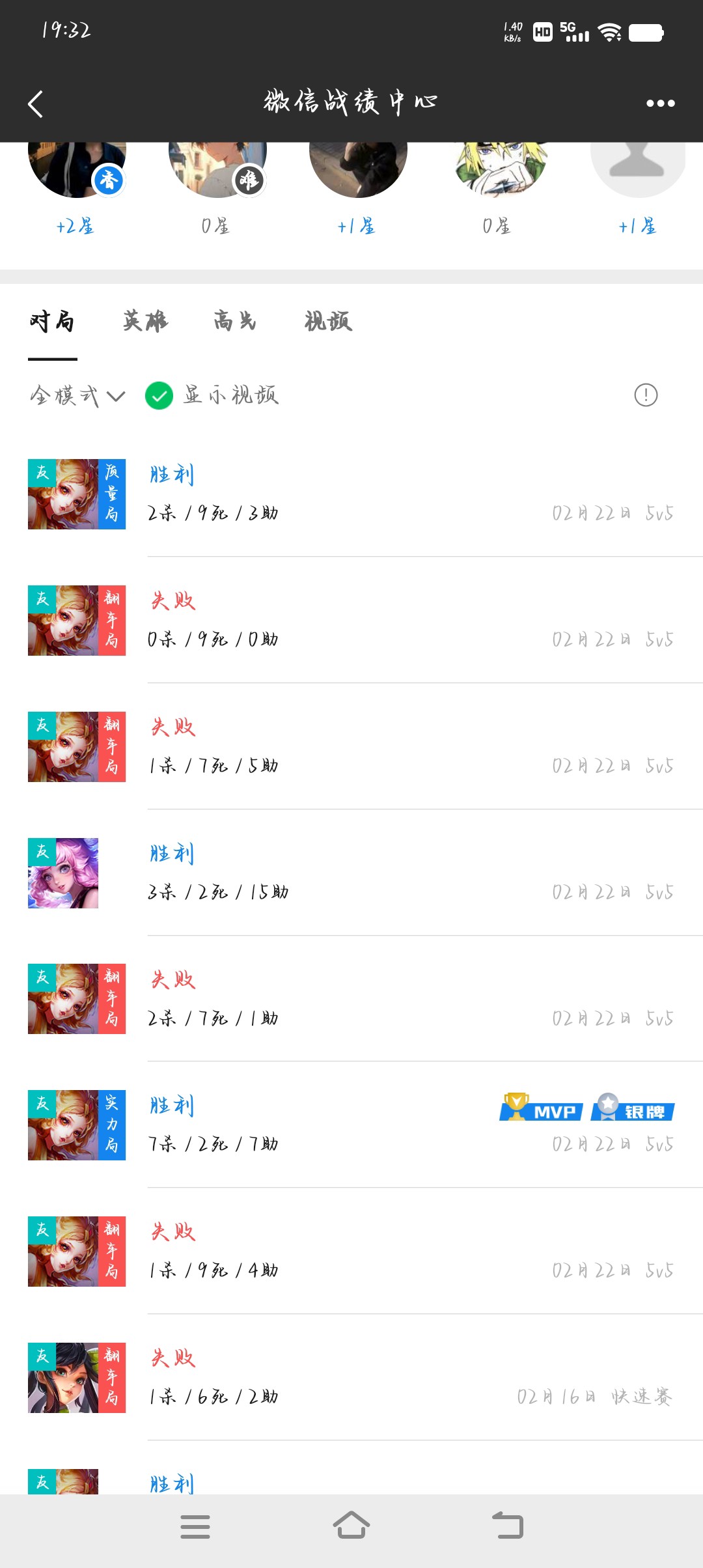The height and width of the screenshot is (1568, 703).
Task: Uncheck the 显示视频 option
Action: (x=159, y=395)
